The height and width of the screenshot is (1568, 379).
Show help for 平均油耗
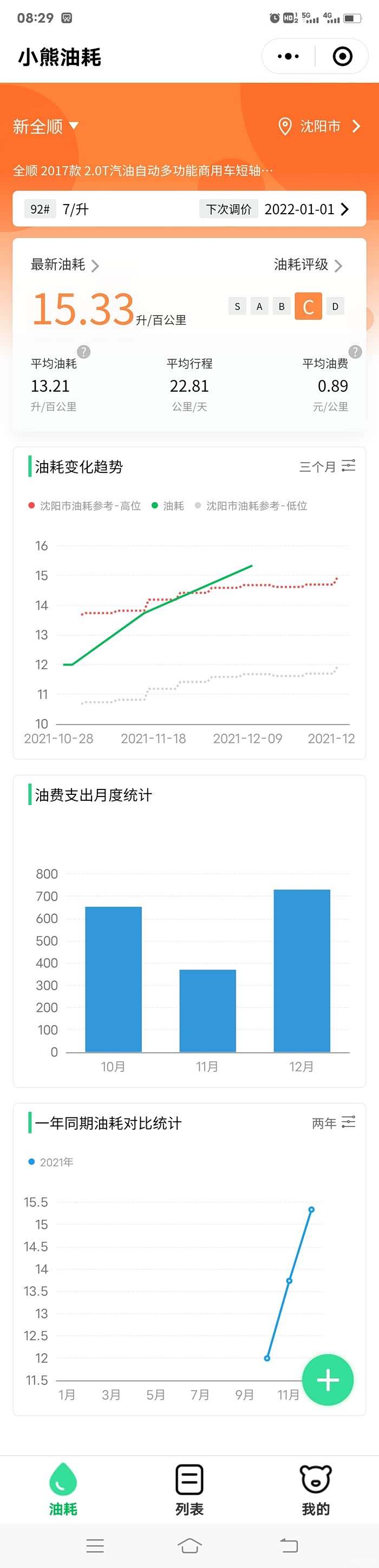(84, 352)
